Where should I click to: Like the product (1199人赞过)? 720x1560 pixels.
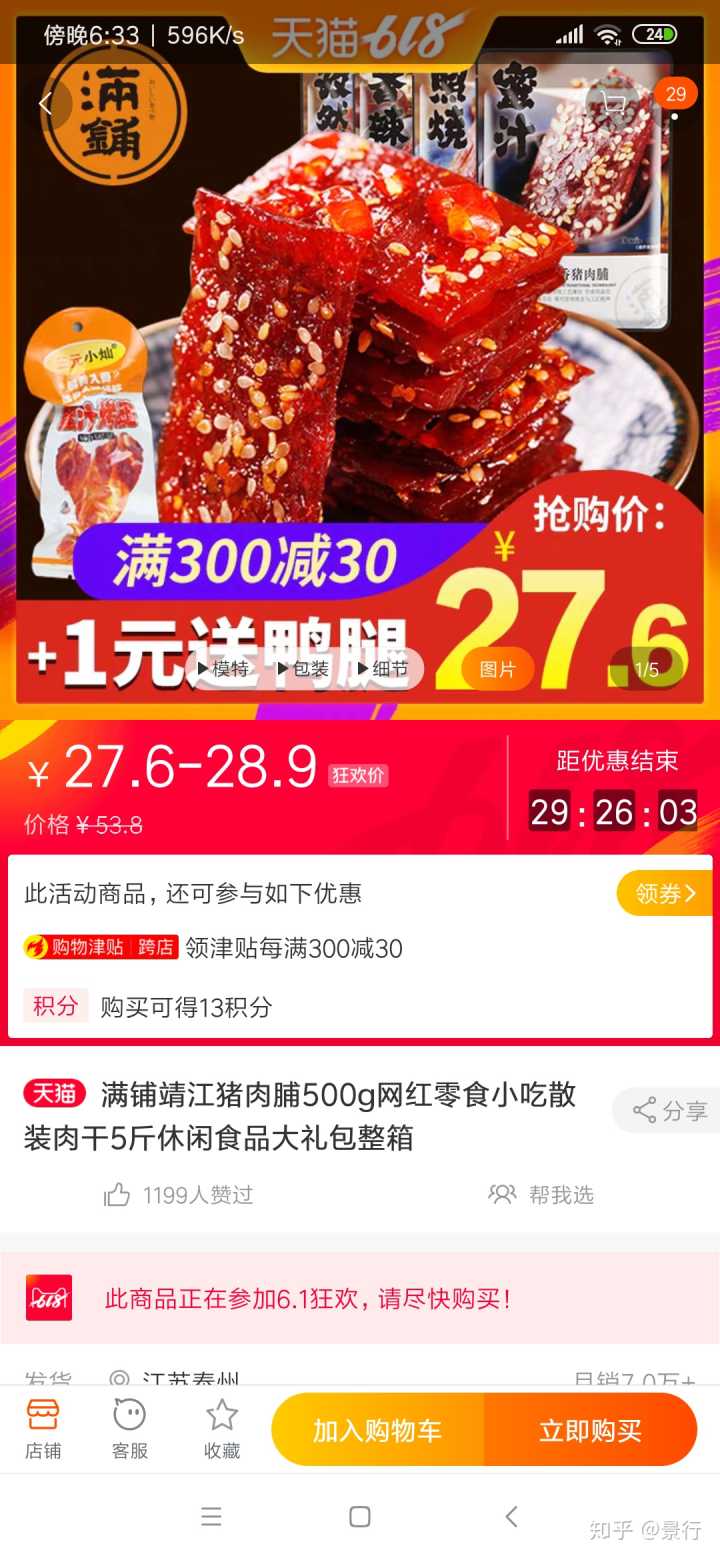point(178,1194)
